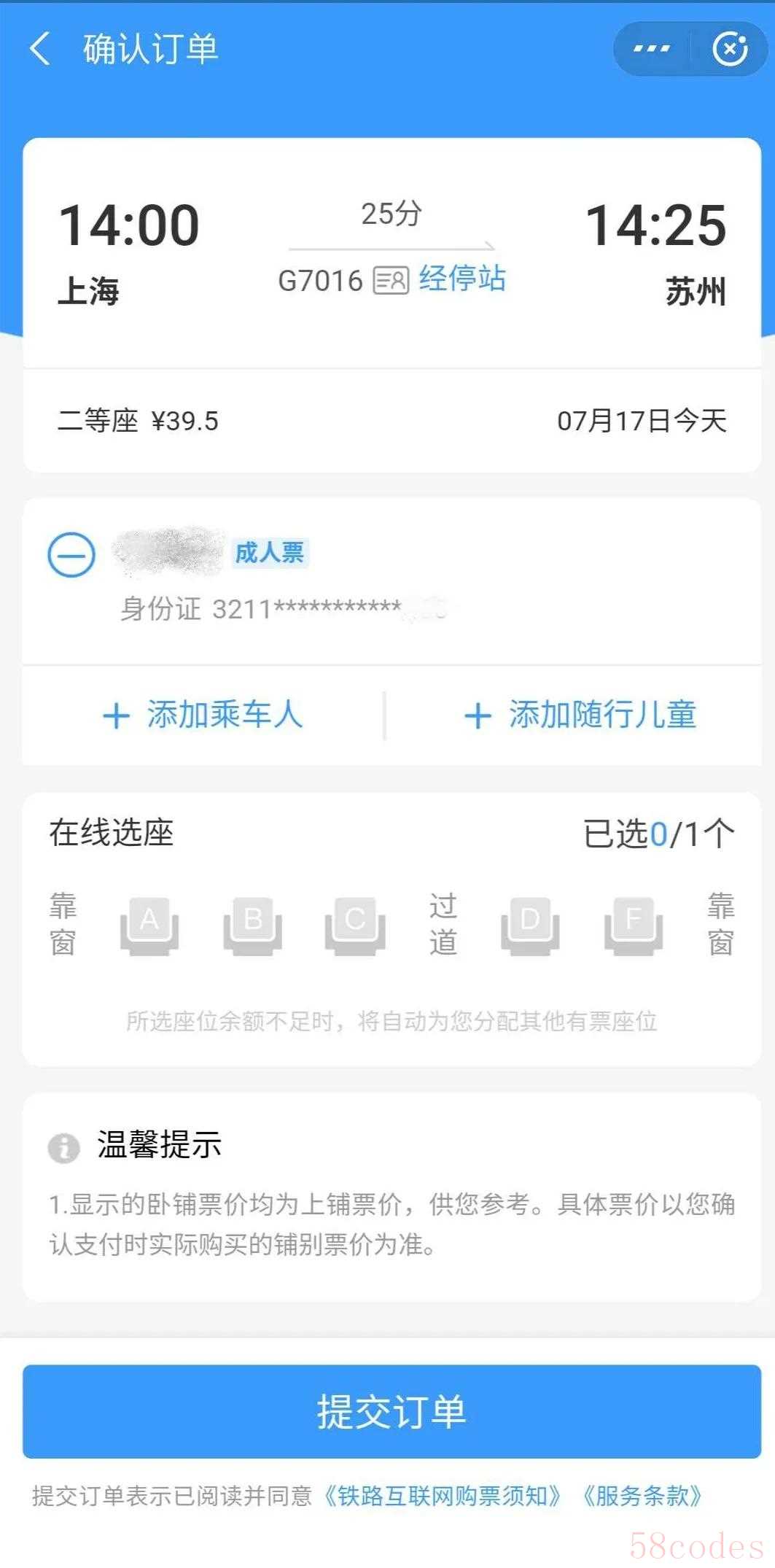775x1568 pixels.
Task: Choose seat B
Action: click(x=252, y=926)
